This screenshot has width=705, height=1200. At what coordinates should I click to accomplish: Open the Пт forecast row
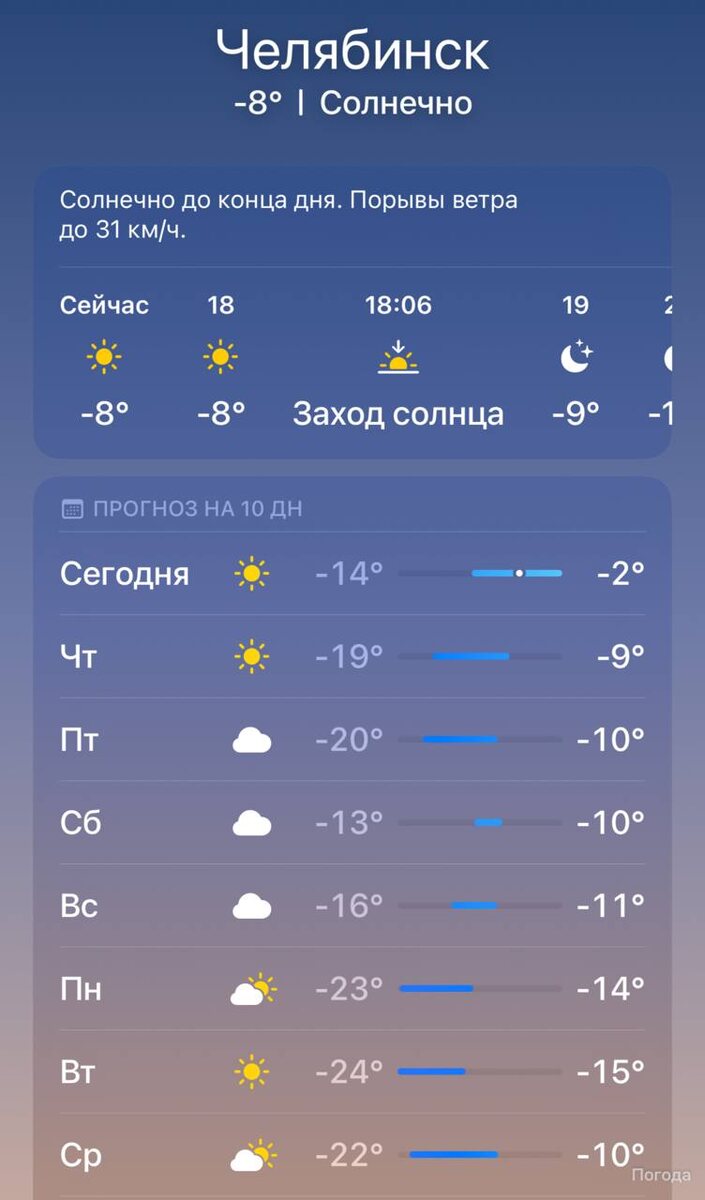(352, 739)
